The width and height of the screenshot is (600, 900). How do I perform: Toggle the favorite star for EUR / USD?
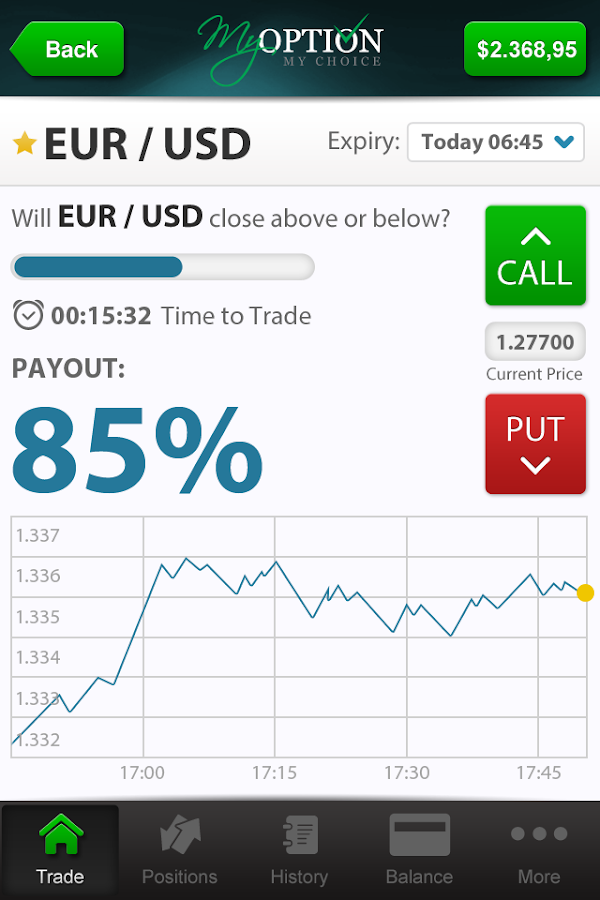tap(25, 144)
